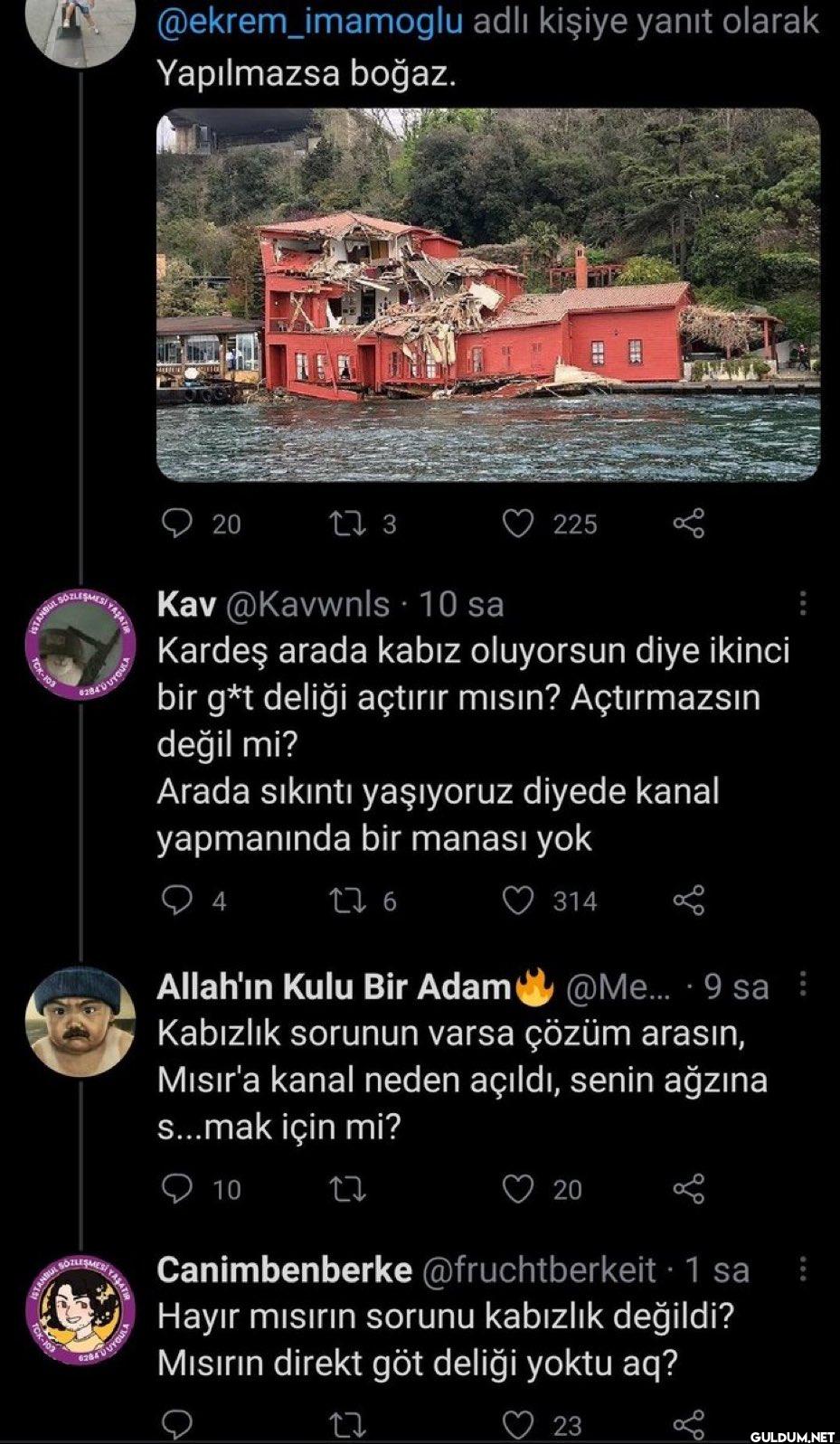Like Canimbenberke's tweet
Screen dimensions: 840x1444
point(518,1425)
